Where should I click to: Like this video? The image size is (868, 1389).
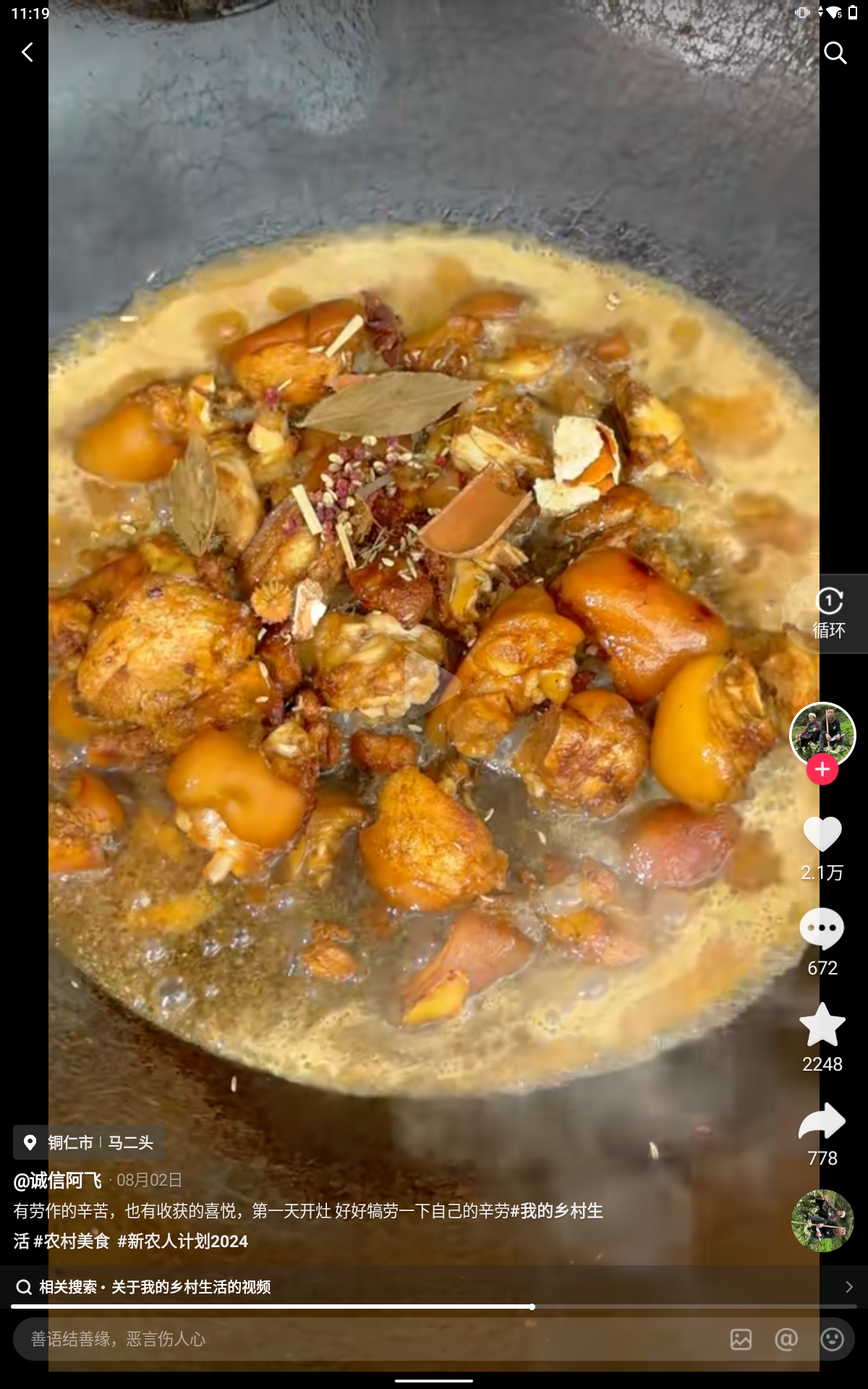pos(822,834)
